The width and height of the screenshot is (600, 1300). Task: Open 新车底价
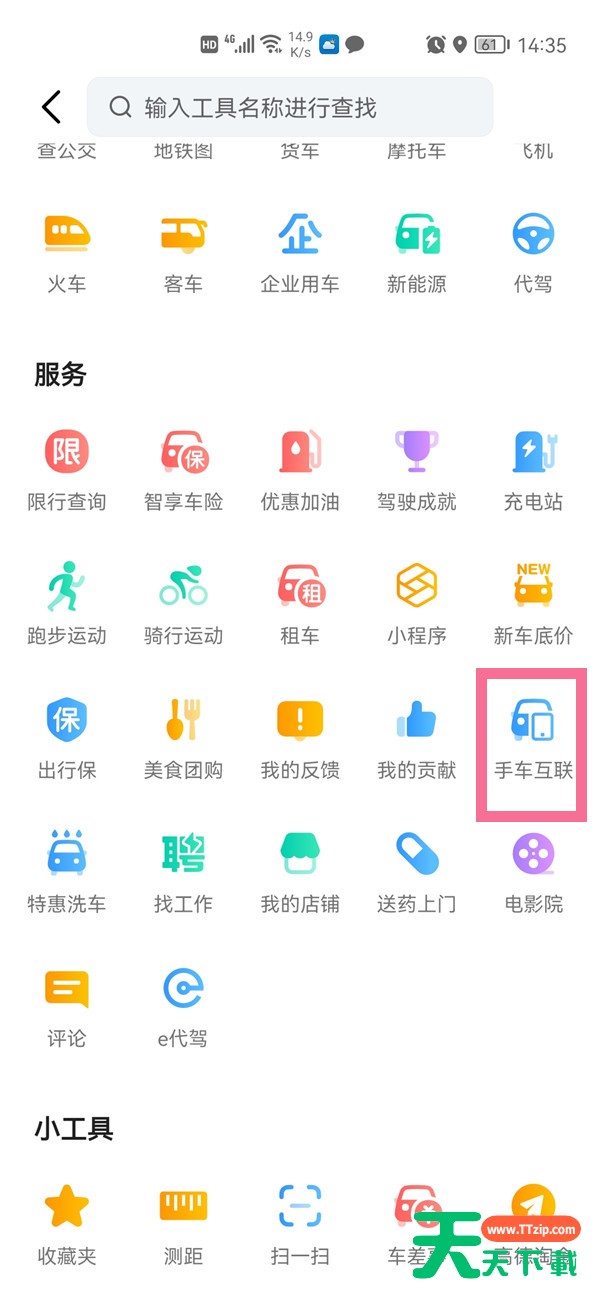pos(533,604)
